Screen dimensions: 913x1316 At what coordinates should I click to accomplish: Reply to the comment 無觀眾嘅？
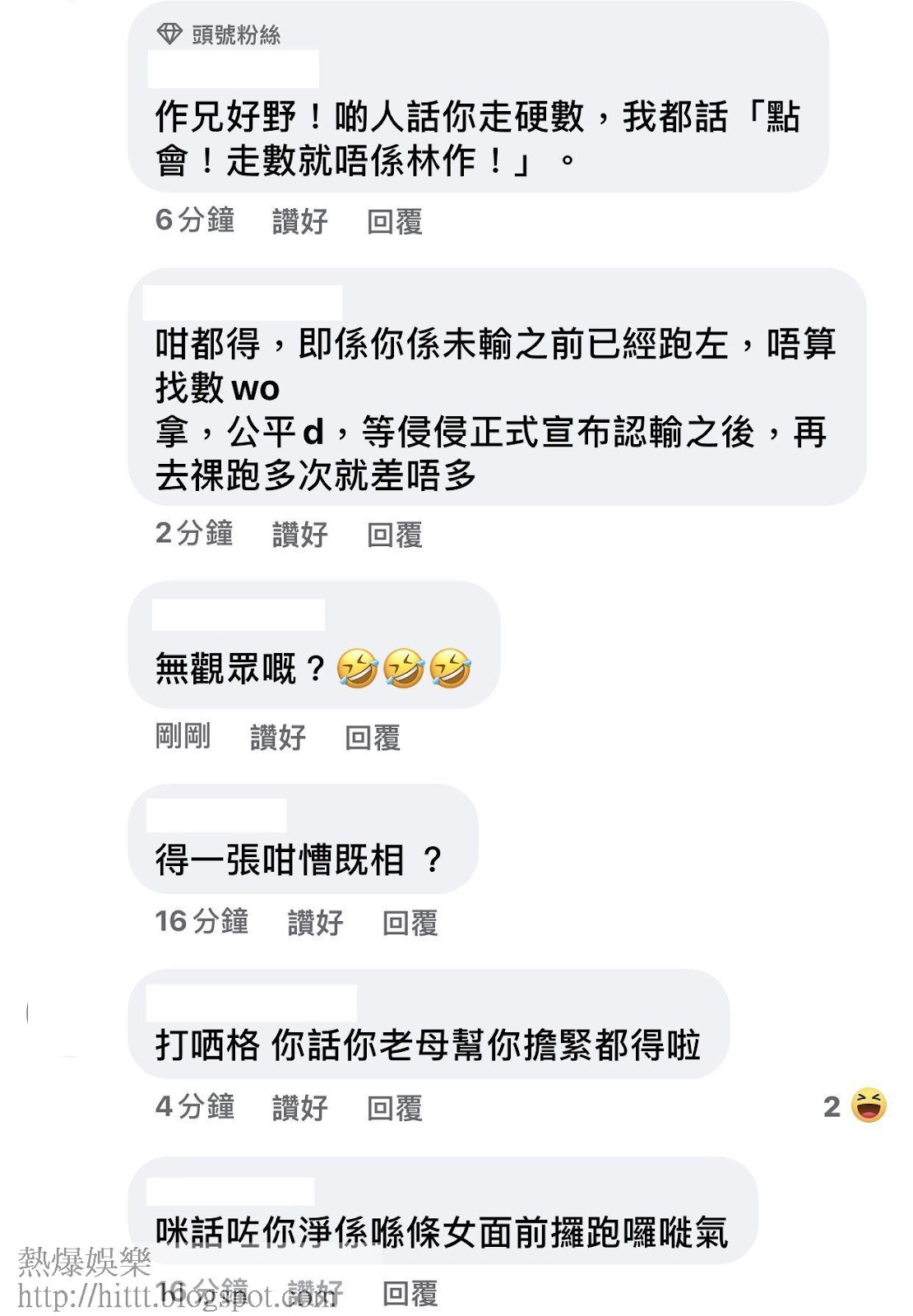pos(372,737)
